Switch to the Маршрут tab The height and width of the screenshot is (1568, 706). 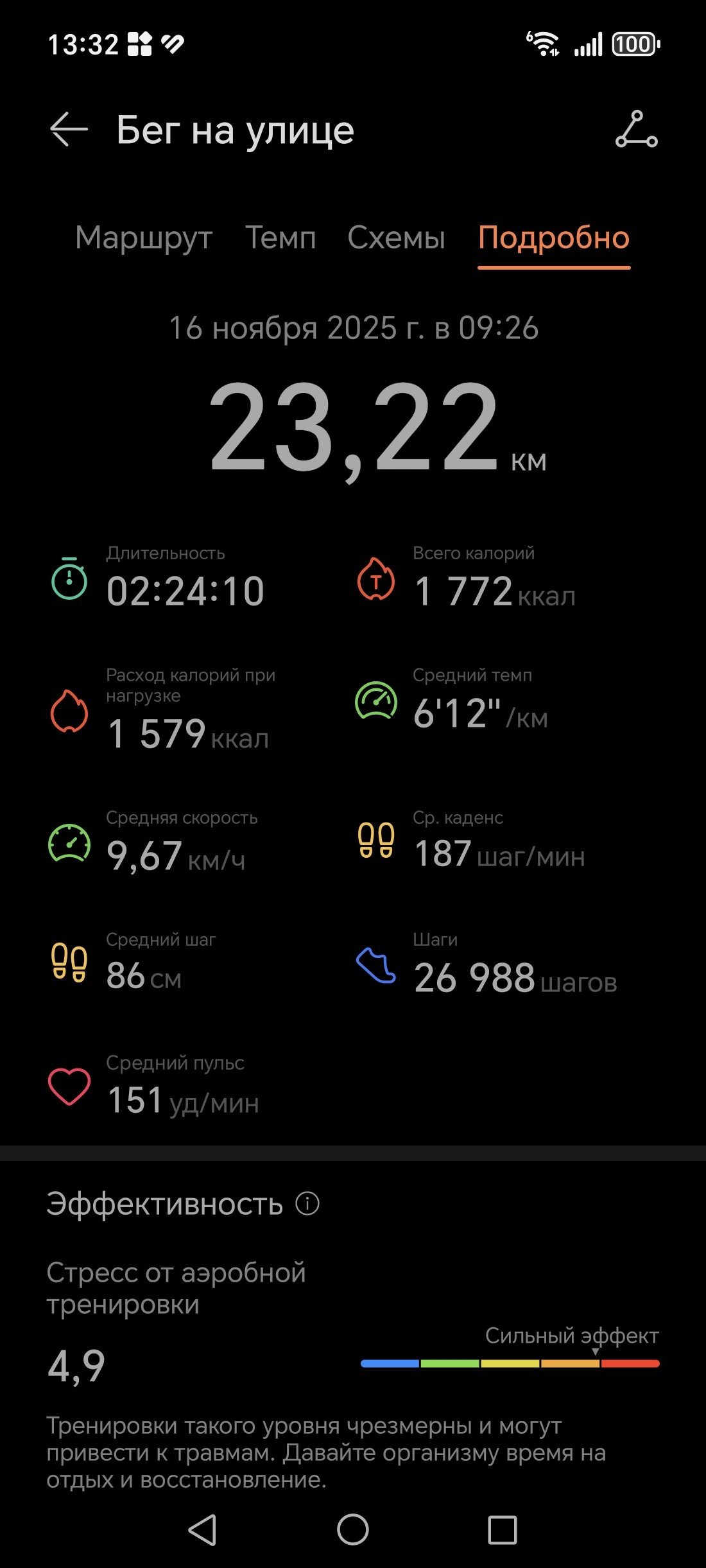(x=144, y=238)
